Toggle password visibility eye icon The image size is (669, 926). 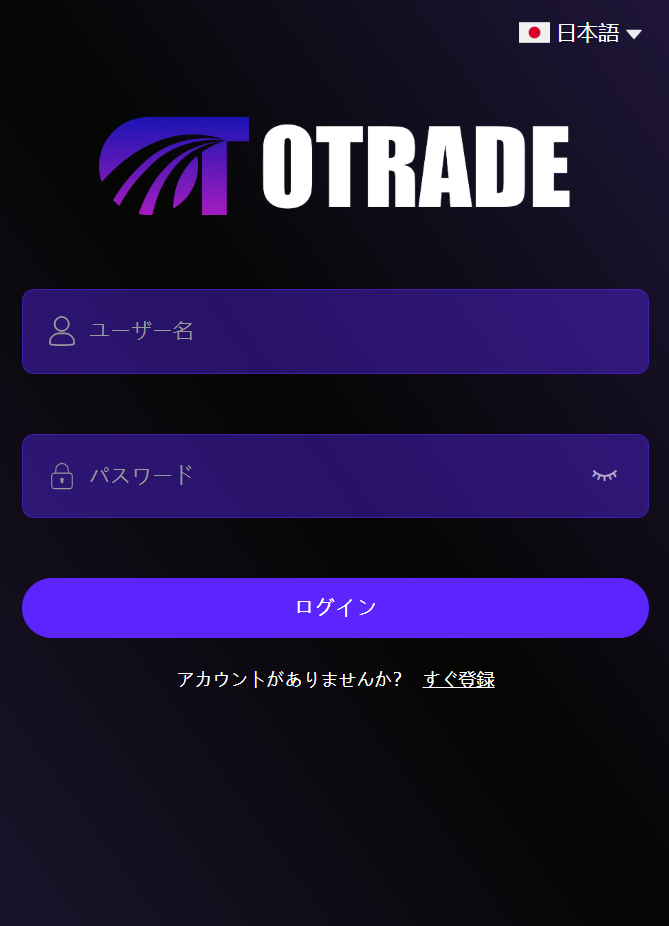[604, 475]
